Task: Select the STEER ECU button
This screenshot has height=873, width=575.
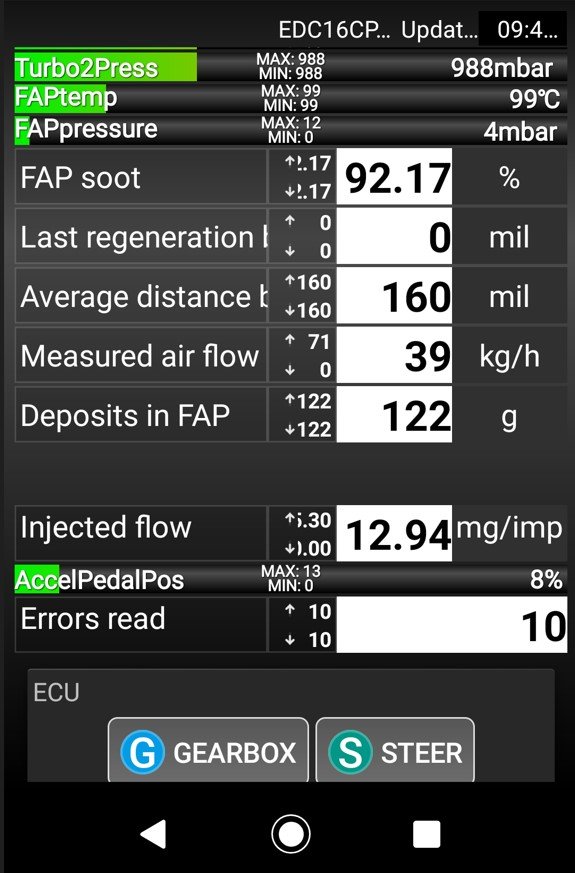Action: click(x=395, y=750)
